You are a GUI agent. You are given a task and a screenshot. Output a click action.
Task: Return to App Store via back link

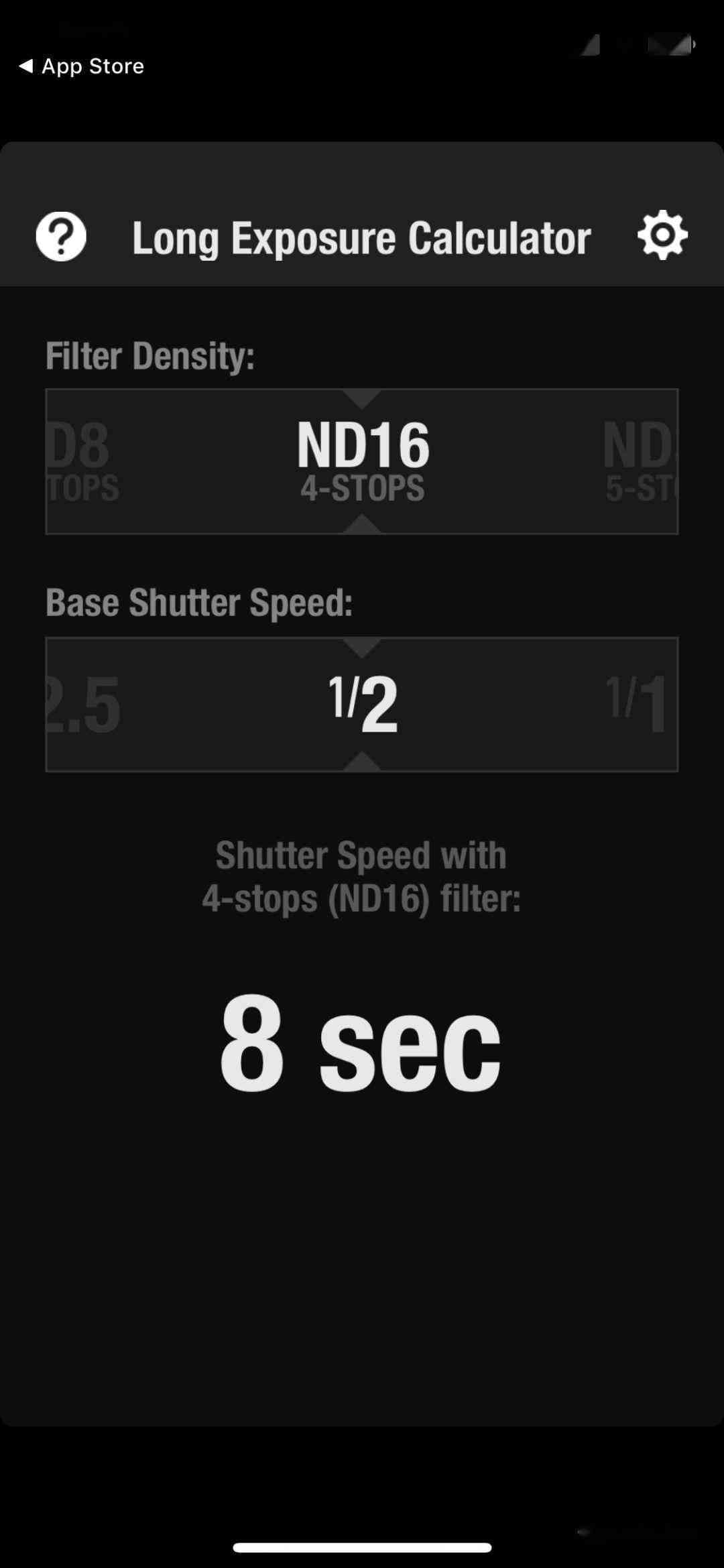click(82, 66)
